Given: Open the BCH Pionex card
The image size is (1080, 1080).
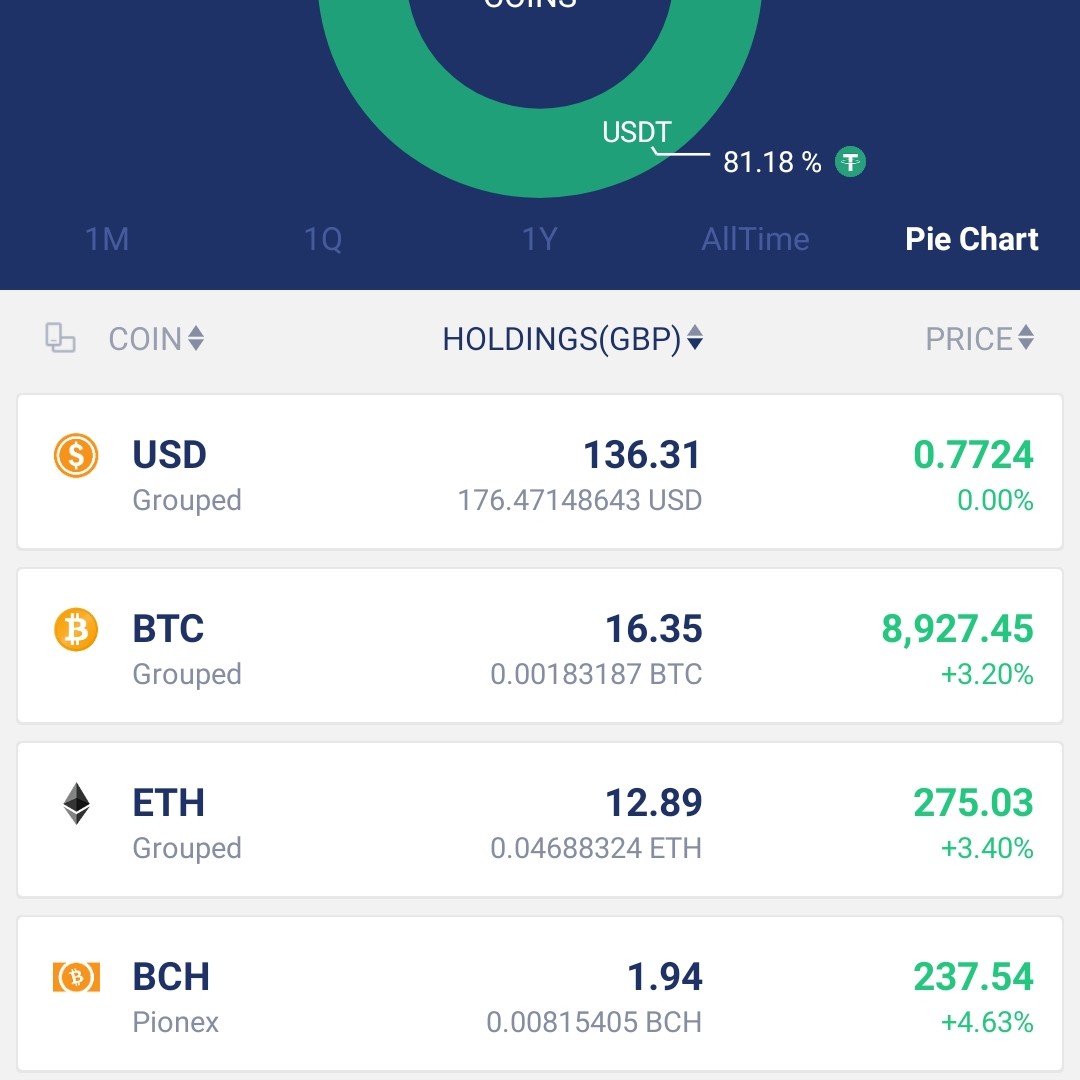Looking at the screenshot, I should click(x=540, y=994).
